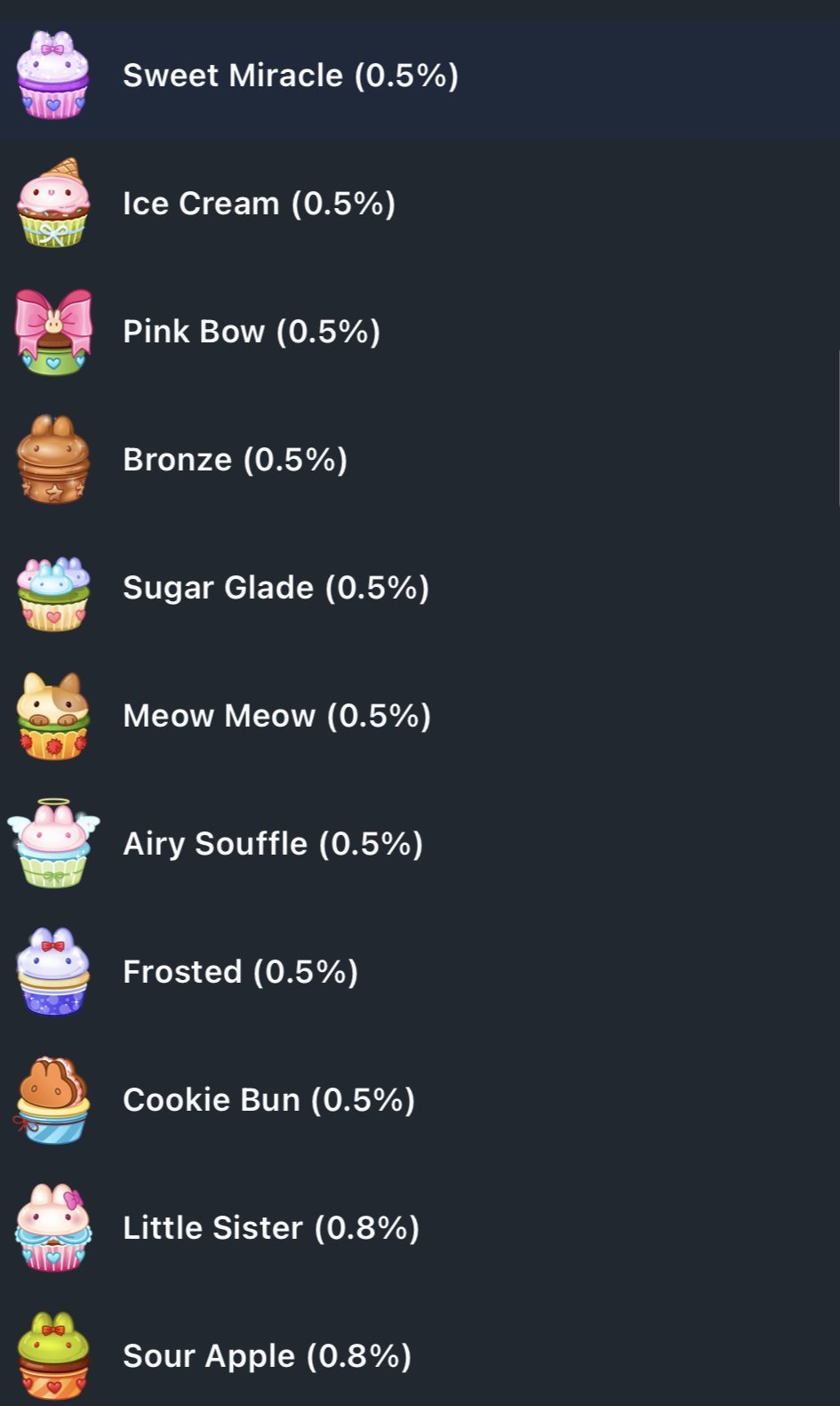Select Sugar Glade in the list
Image resolution: width=840 pixels, height=1406 pixels.
(276, 588)
